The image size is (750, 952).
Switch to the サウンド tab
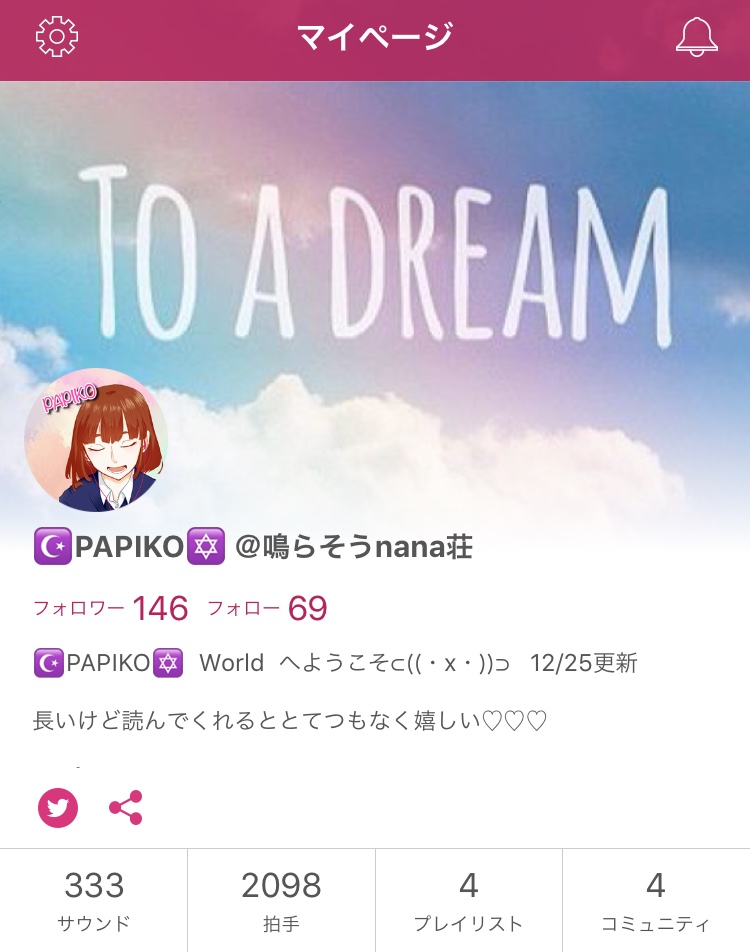coord(94,900)
